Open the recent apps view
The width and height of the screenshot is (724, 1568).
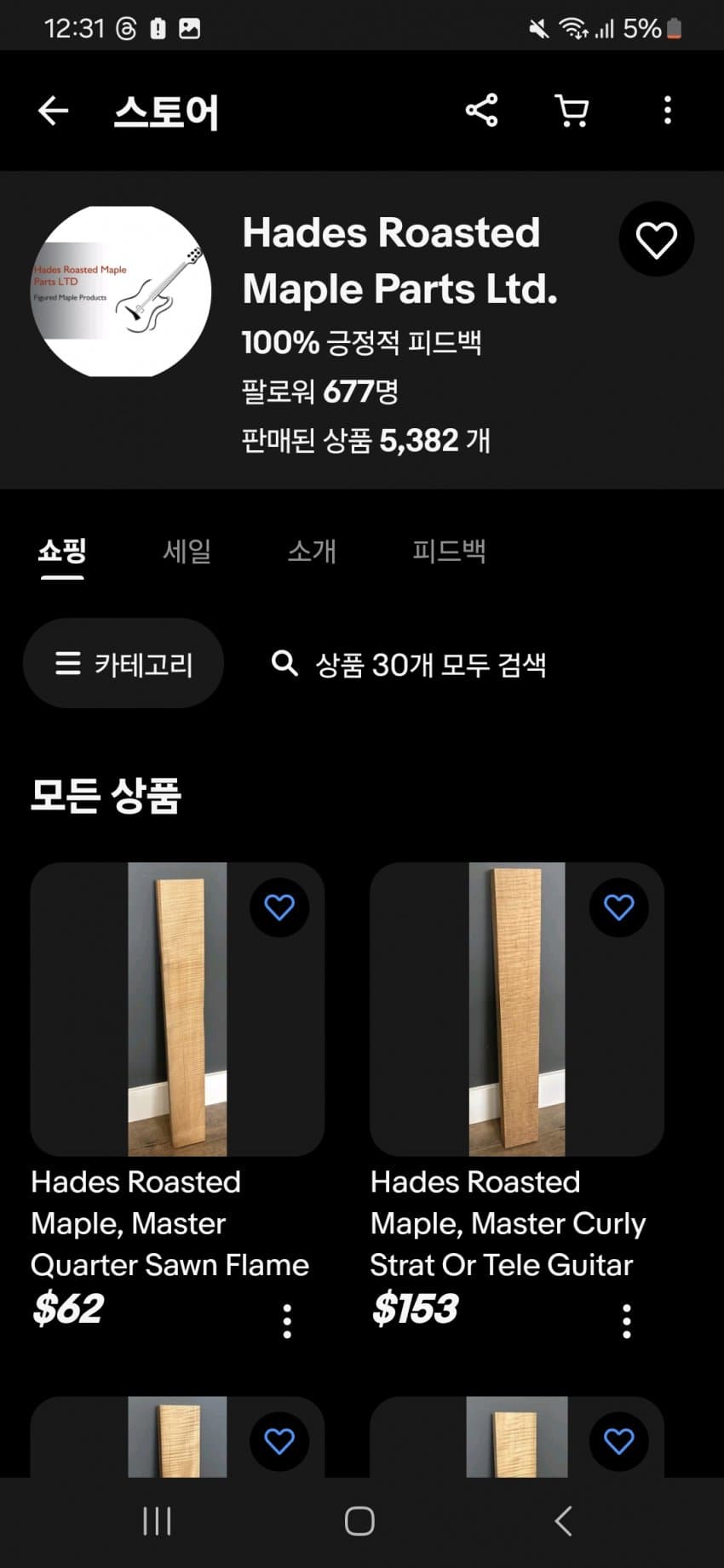click(157, 1520)
